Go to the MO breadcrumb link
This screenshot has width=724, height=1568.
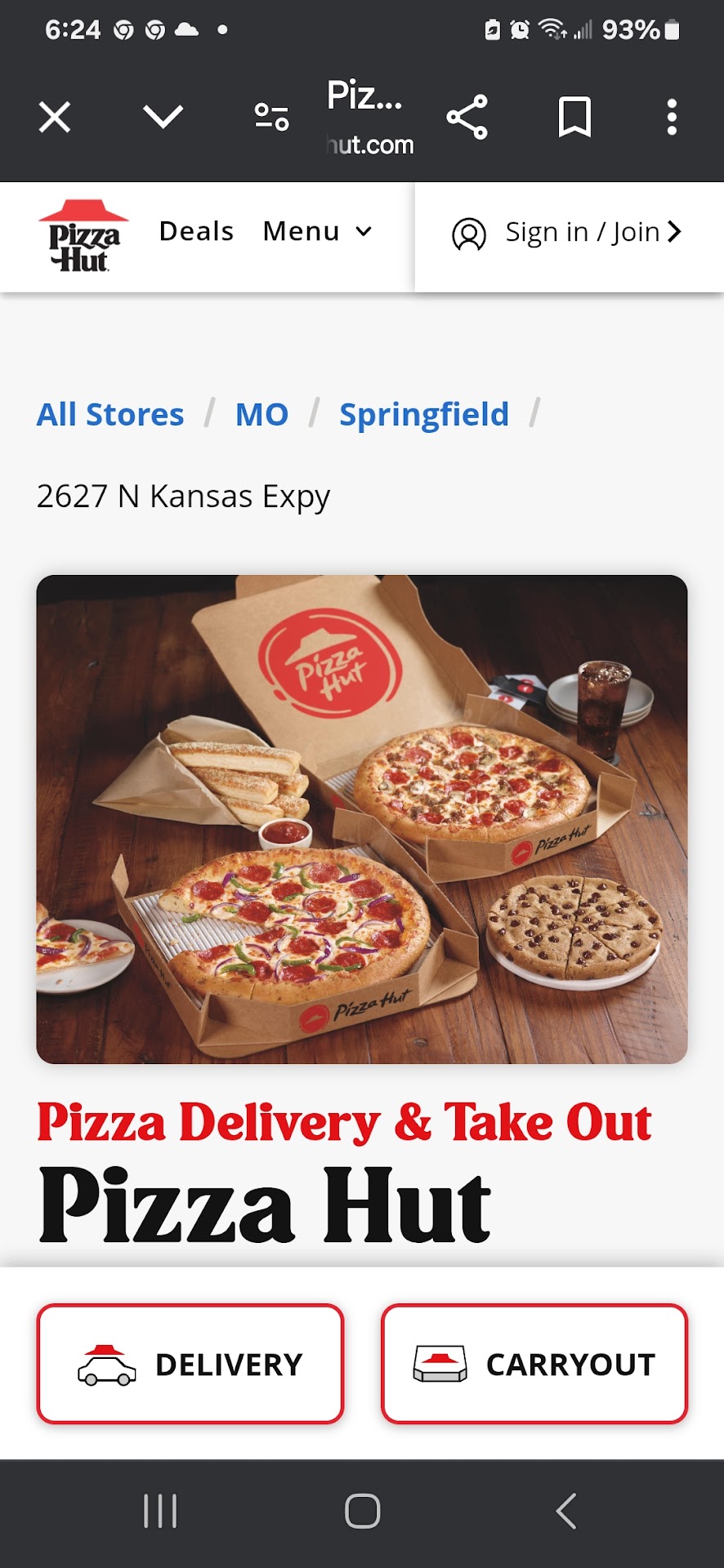click(x=261, y=415)
